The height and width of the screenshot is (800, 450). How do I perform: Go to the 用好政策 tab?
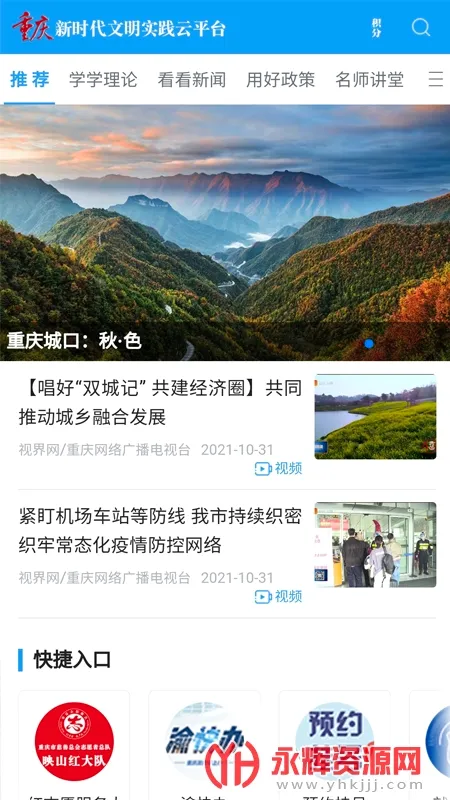(x=281, y=80)
